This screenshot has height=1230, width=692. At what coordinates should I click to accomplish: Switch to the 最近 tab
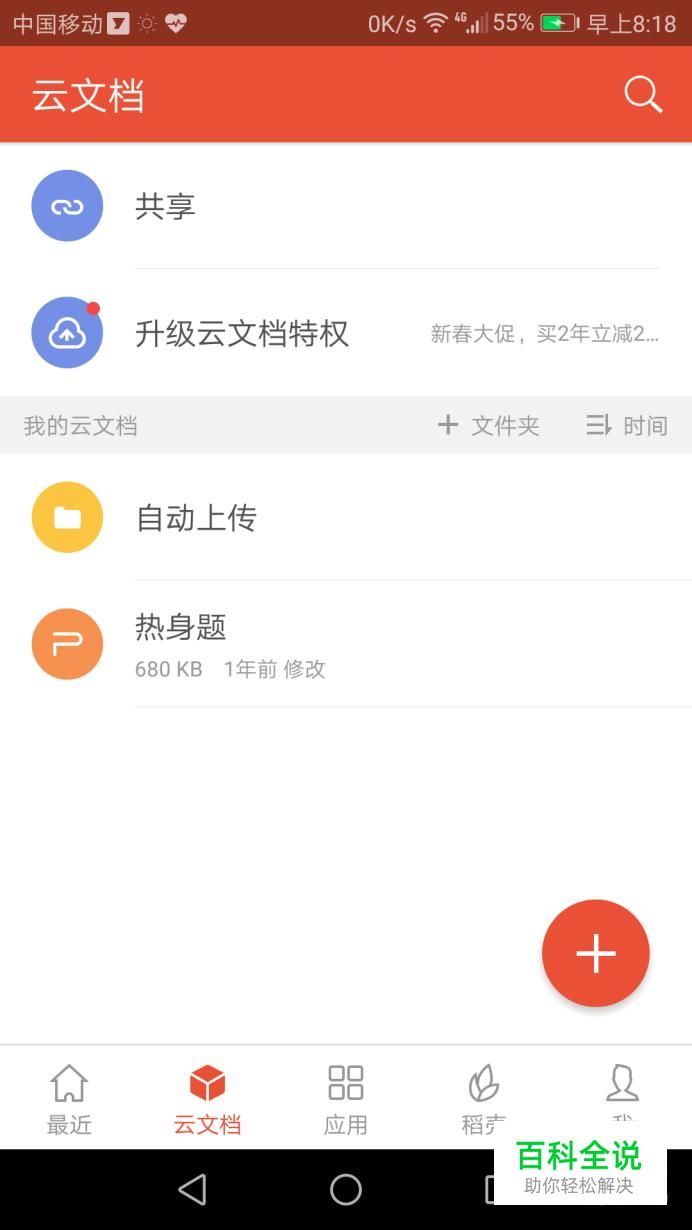(69, 1098)
